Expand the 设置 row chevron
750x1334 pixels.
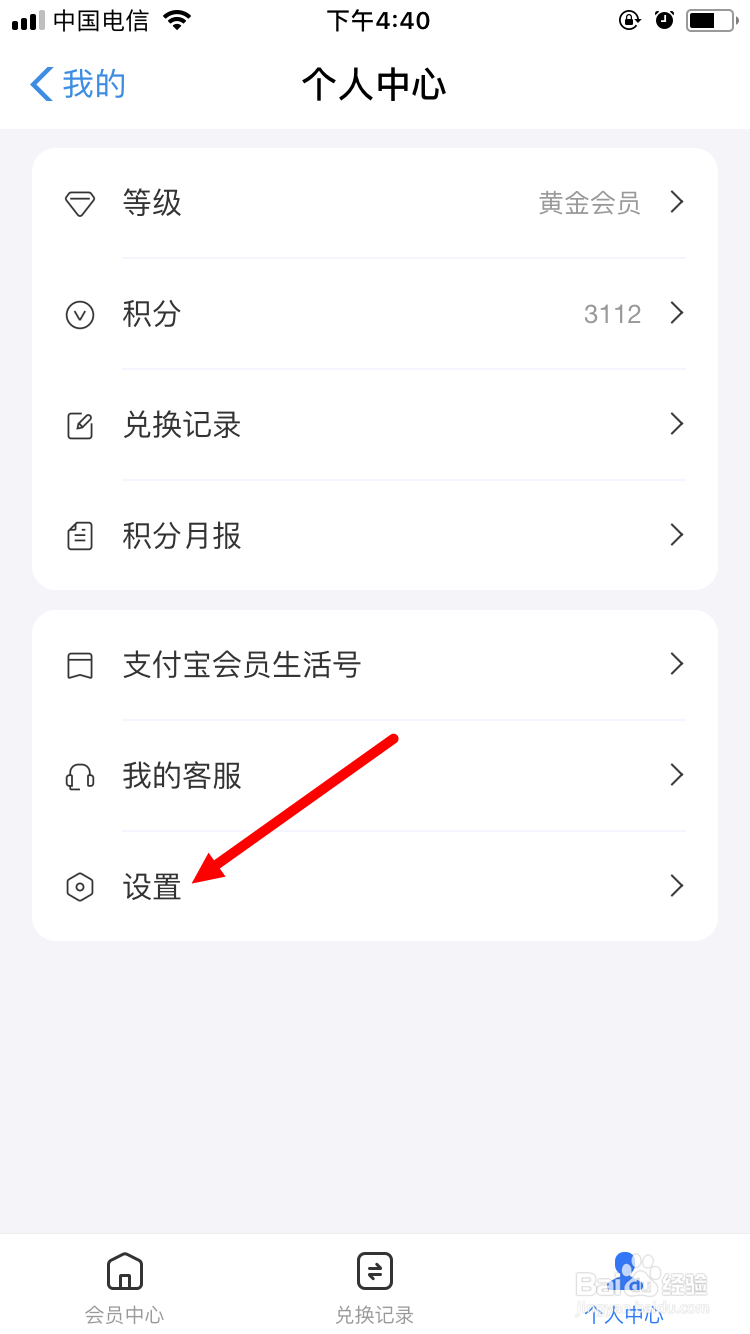(677, 886)
